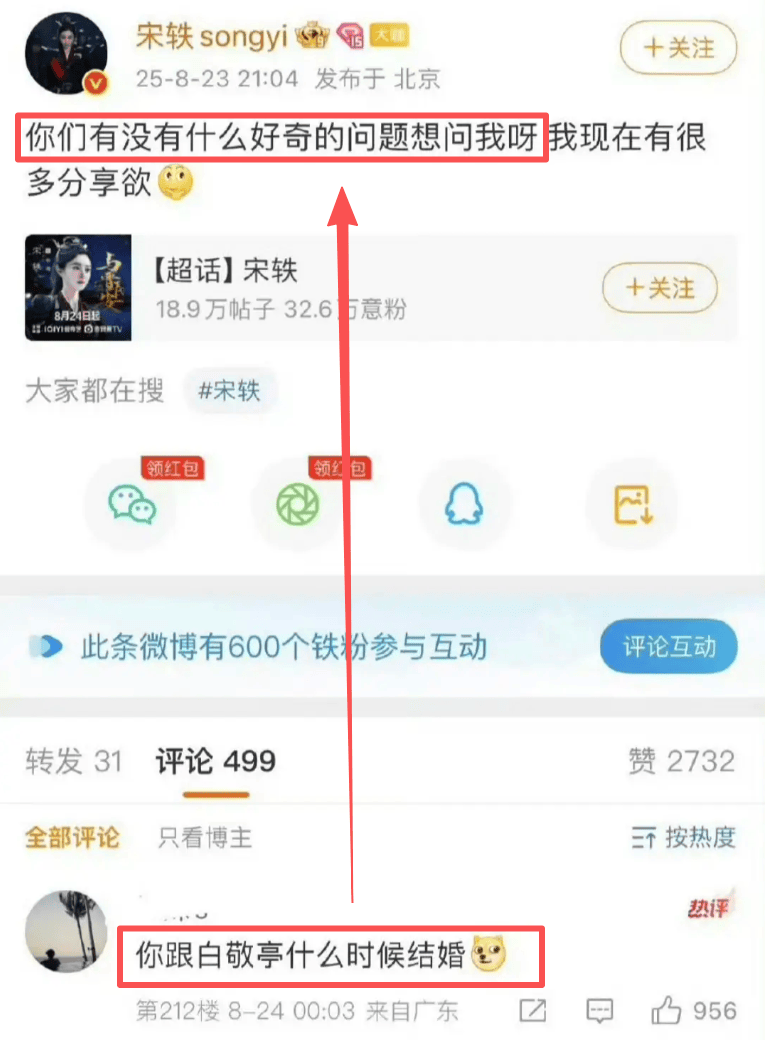The height and width of the screenshot is (1044, 765).
Task: Like the comment with 956 likes
Action: coord(667,1011)
